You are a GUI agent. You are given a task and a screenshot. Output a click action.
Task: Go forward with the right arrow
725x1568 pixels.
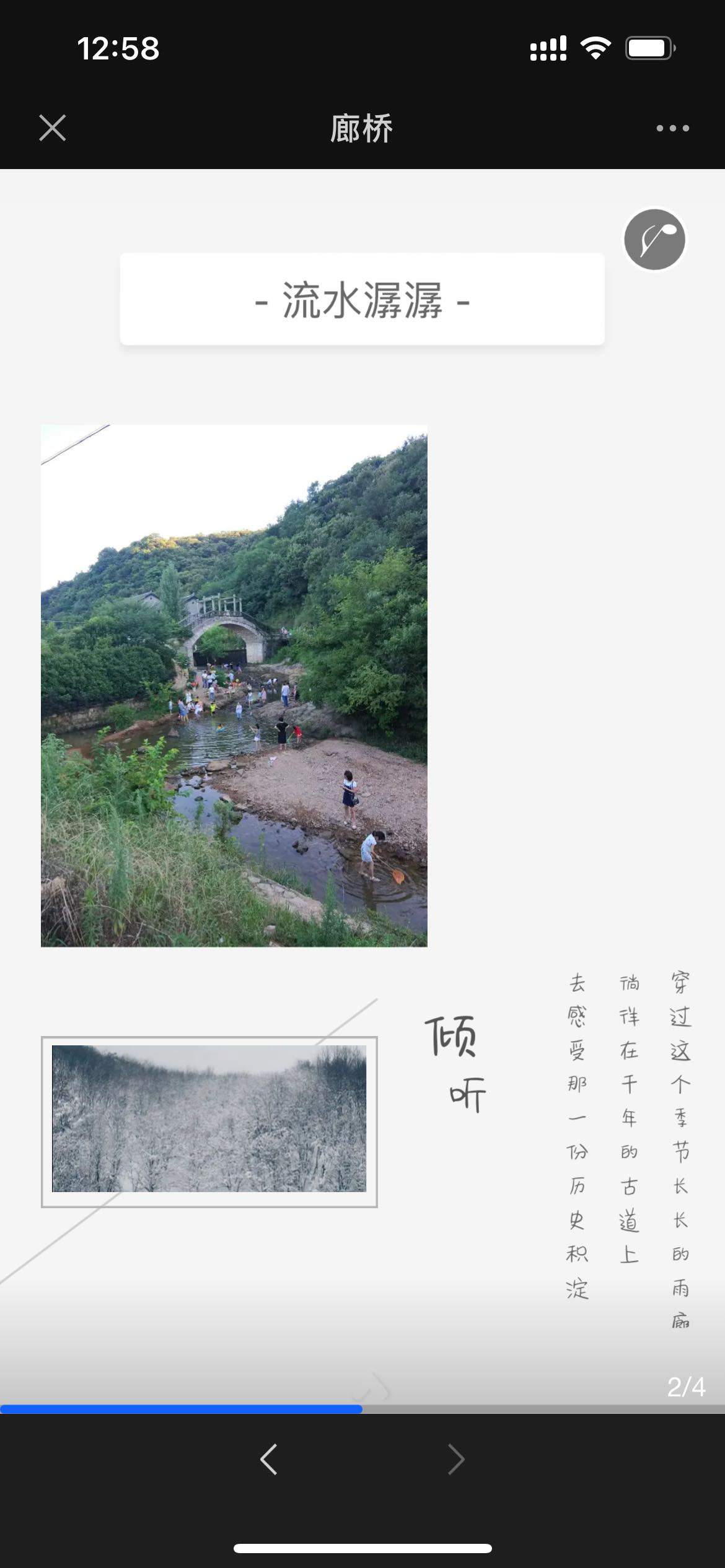pos(456,1460)
